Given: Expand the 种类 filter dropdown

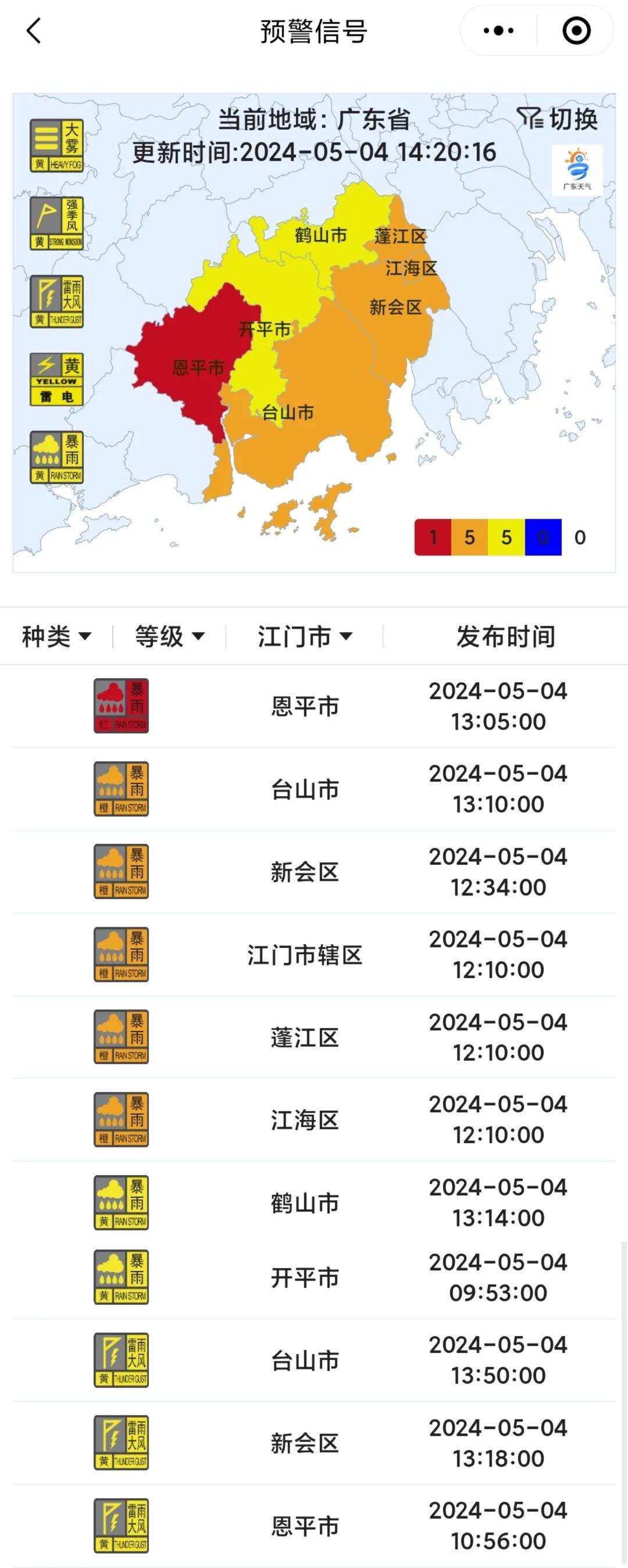Looking at the screenshot, I should click(56, 636).
